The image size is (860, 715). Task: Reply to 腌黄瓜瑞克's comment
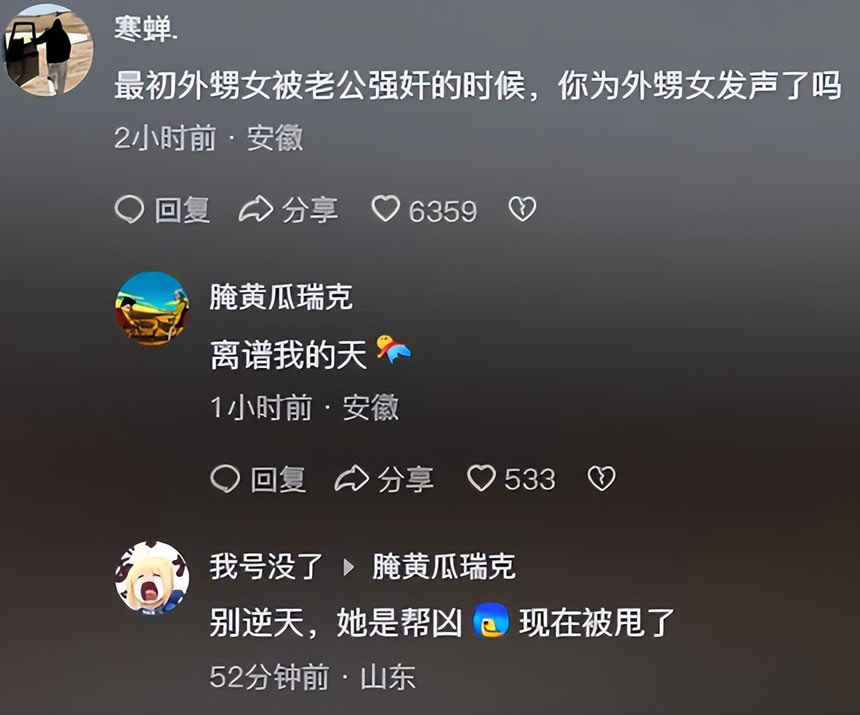pyautogui.click(x=258, y=479)
